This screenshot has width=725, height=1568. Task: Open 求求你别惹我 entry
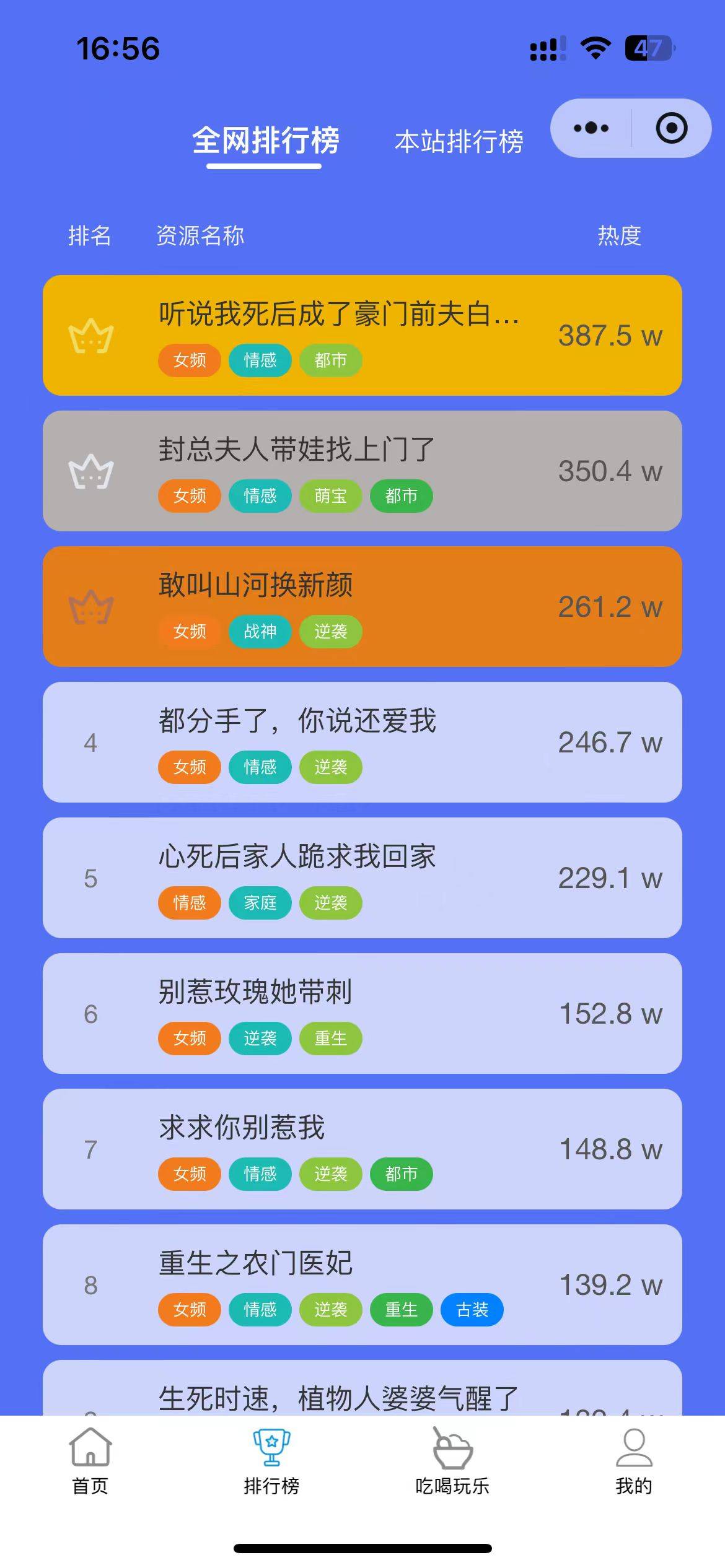coord(362,1149)
